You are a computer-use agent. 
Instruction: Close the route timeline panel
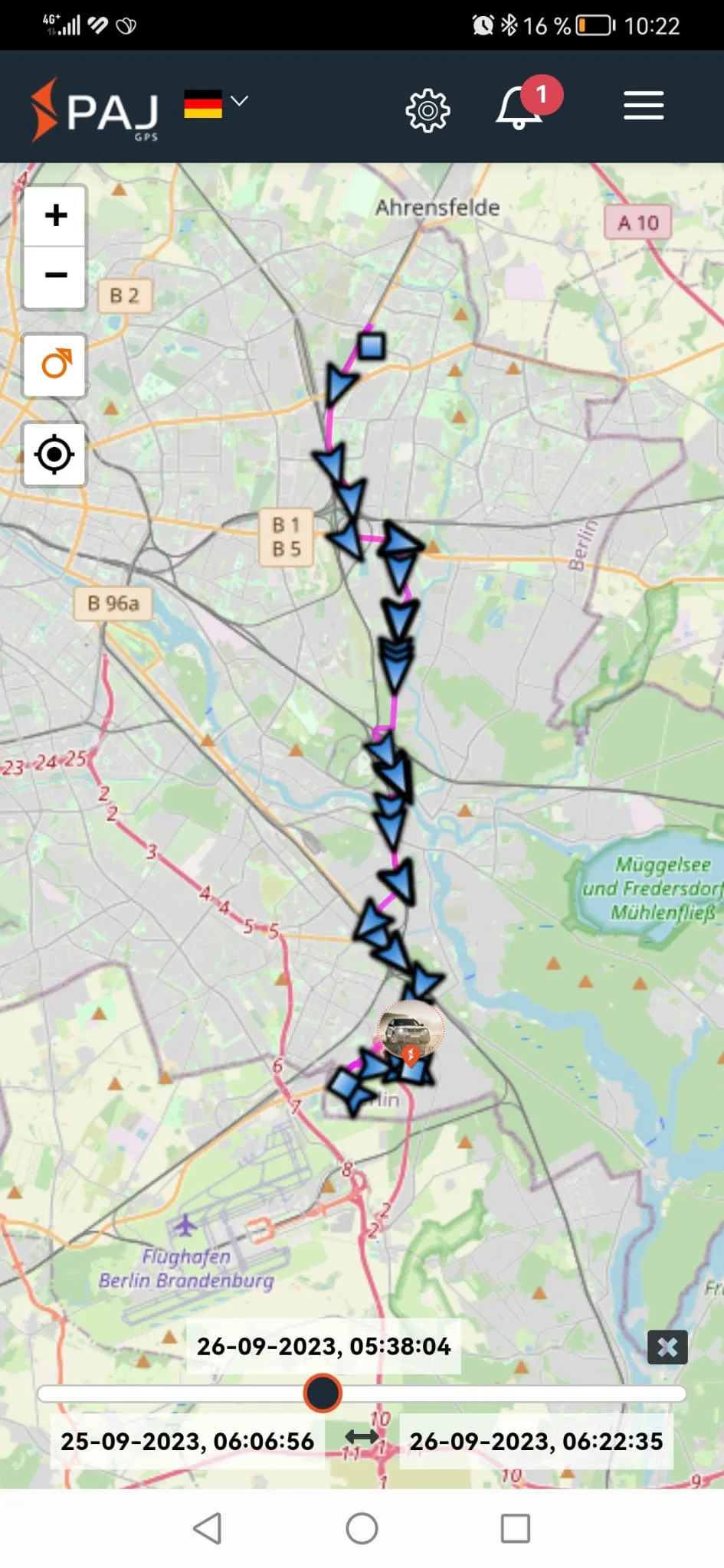[x=667, y=1347]
